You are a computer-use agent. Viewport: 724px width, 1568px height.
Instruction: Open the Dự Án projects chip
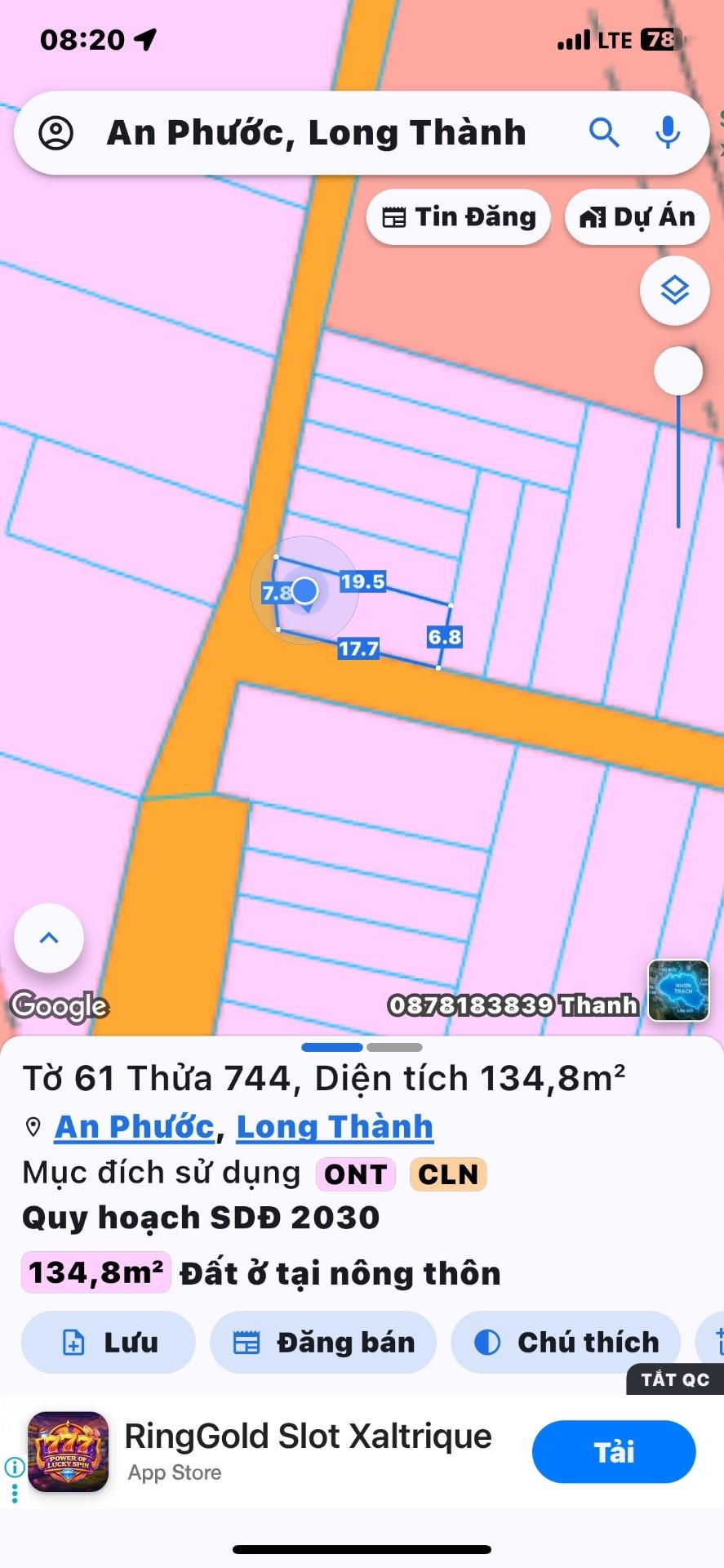(x=637, y=217)
